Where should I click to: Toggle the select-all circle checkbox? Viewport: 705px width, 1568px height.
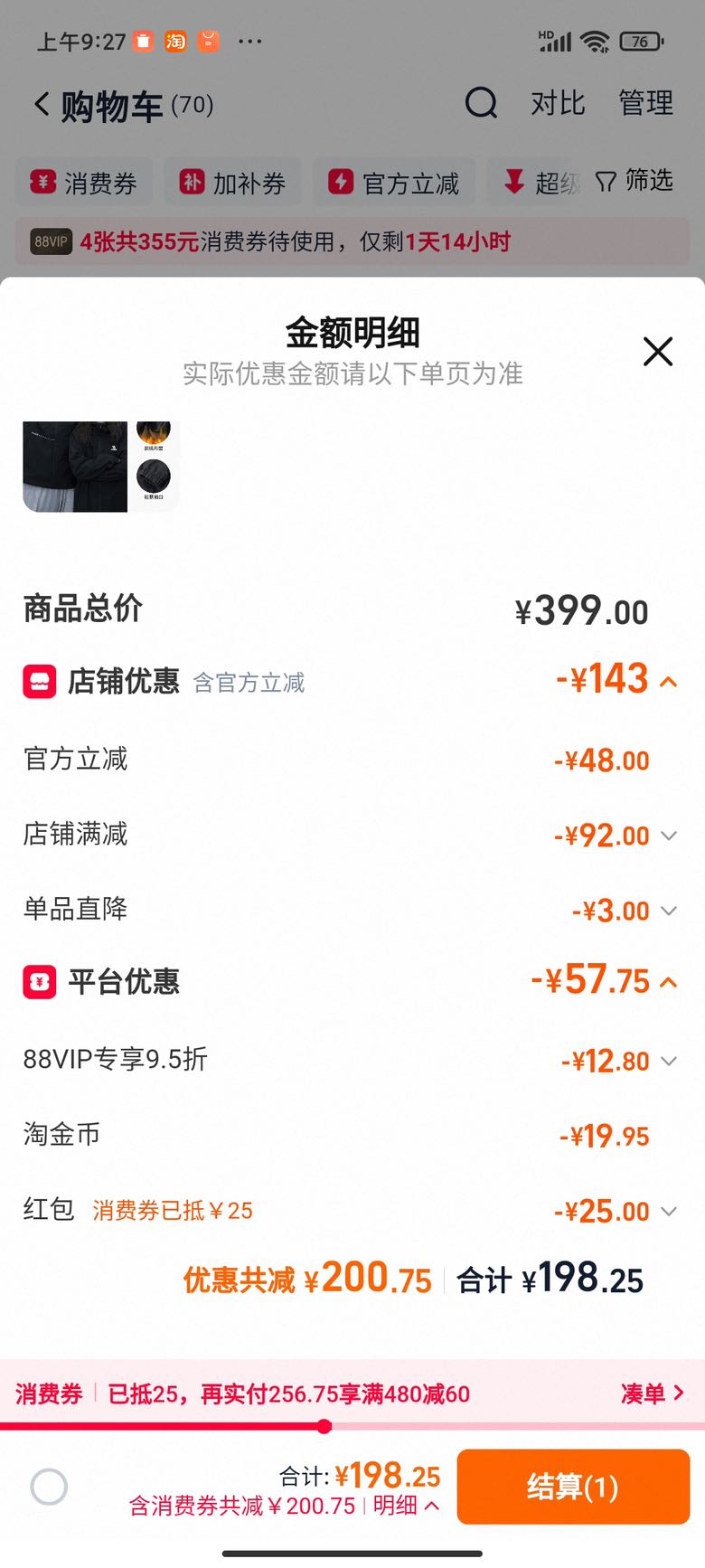pos(49,1487)
